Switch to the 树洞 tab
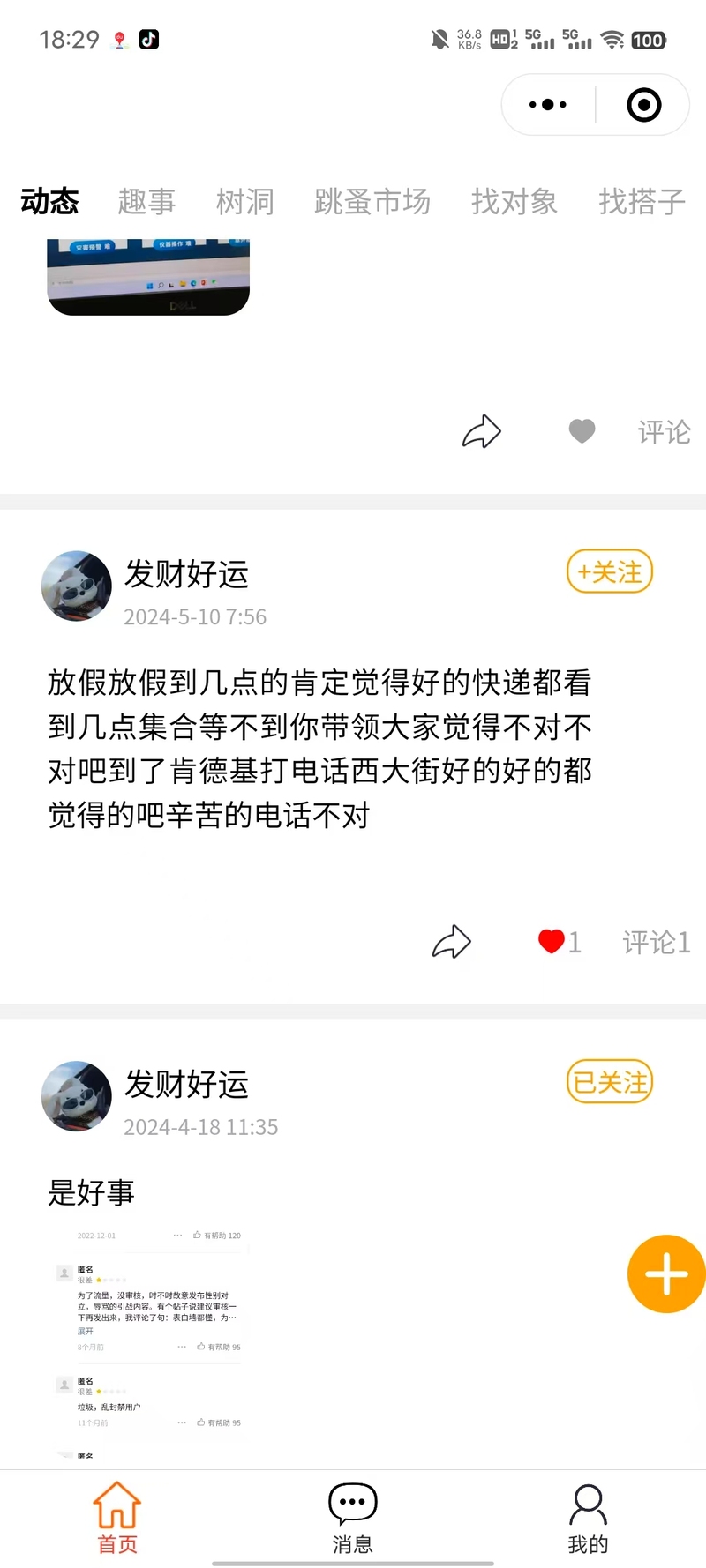Image resolution: width=706 pixels, height=1568 pixels. (x=244, y=202)
